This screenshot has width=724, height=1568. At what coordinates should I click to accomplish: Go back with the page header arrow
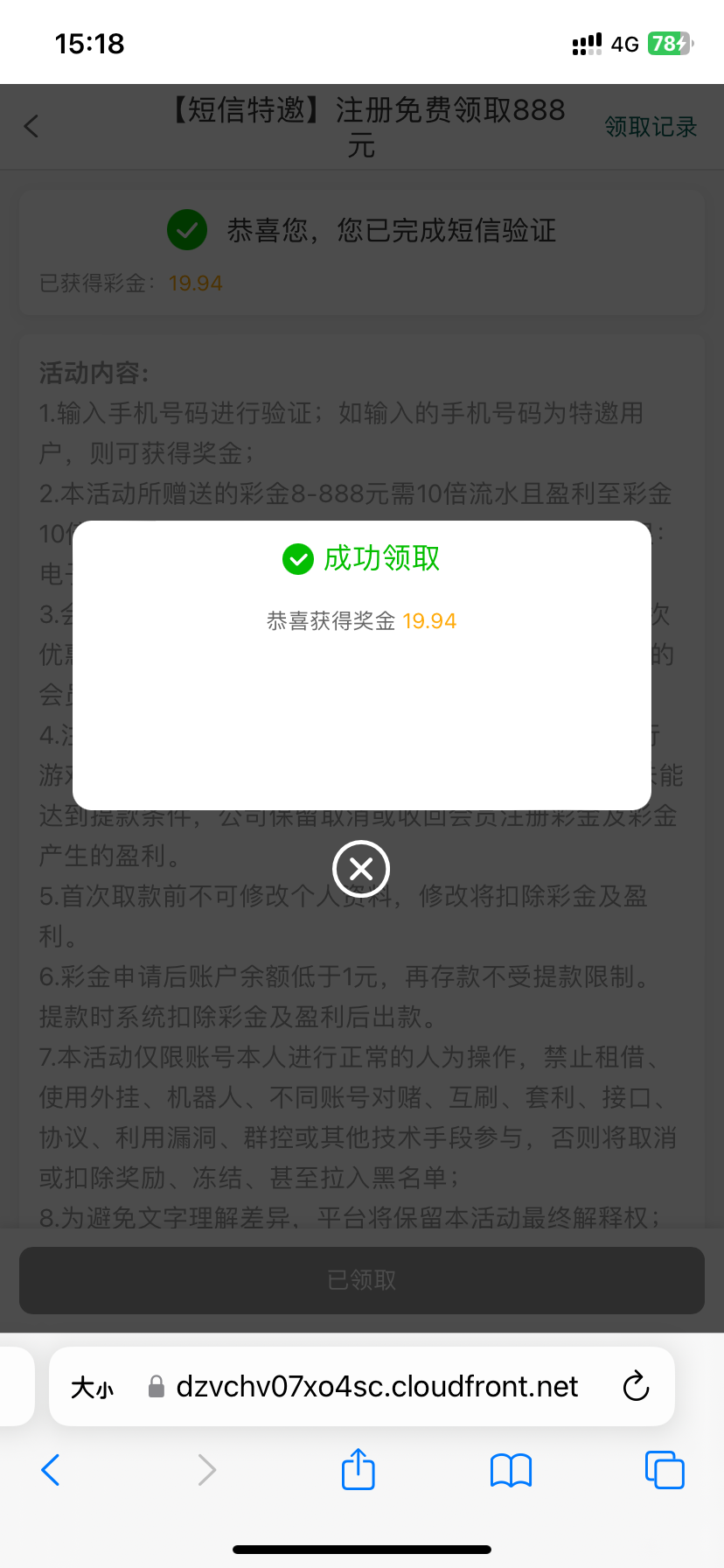(x=31, y=127)
